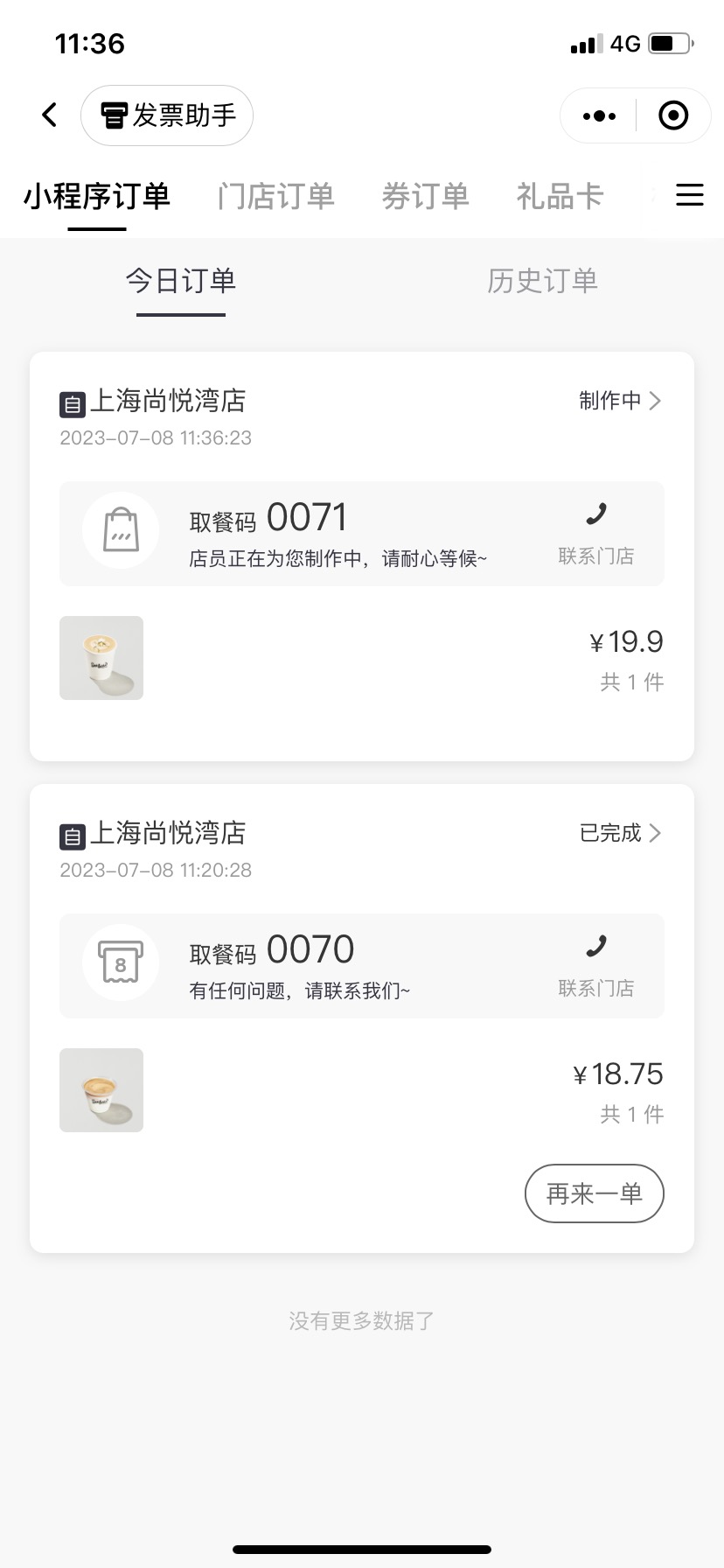The width and height of the screenshot is (724, 1568).
Task: Select 今日订单 tab
Action: coord(181,281)
